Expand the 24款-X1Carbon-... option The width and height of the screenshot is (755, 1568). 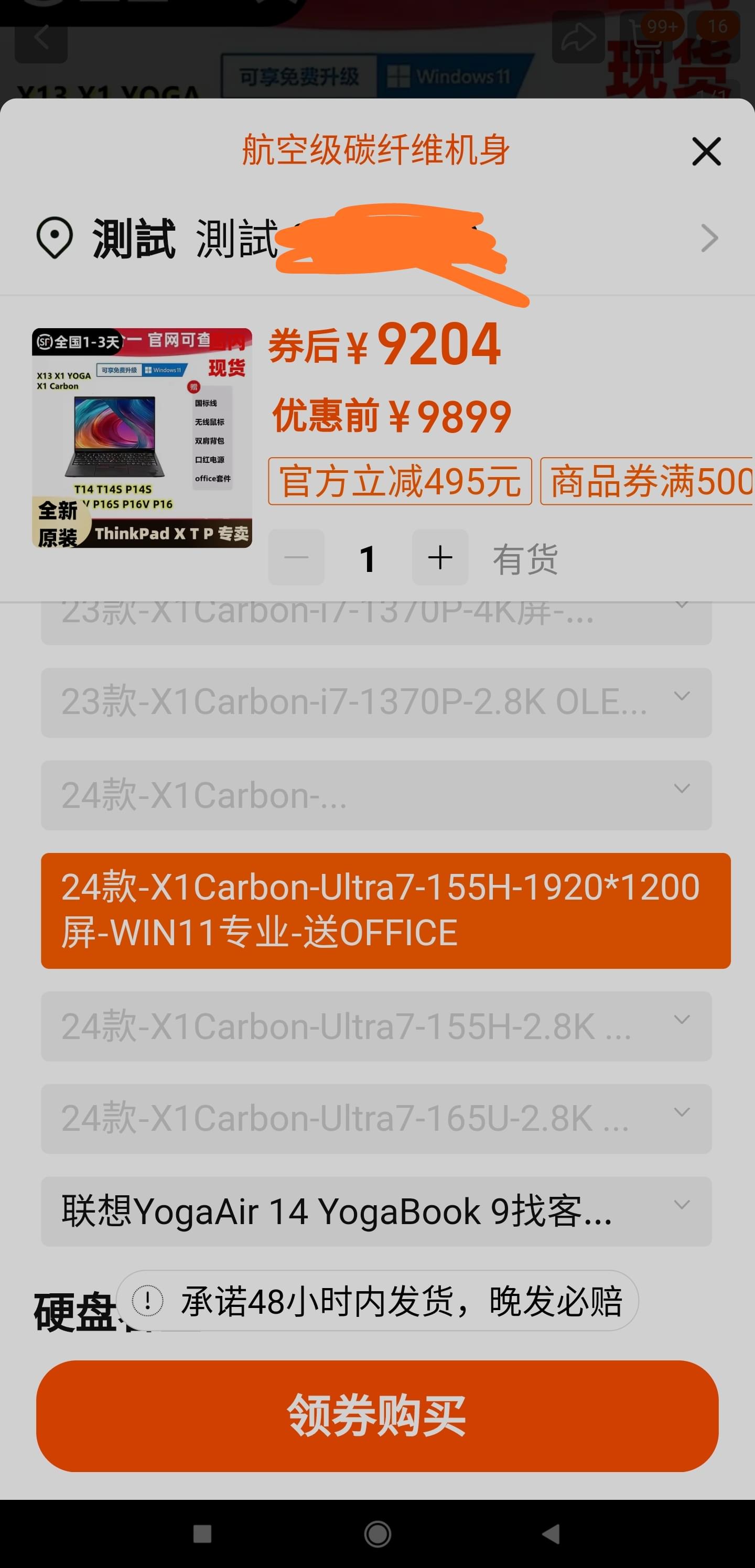(x=376, y=795)
